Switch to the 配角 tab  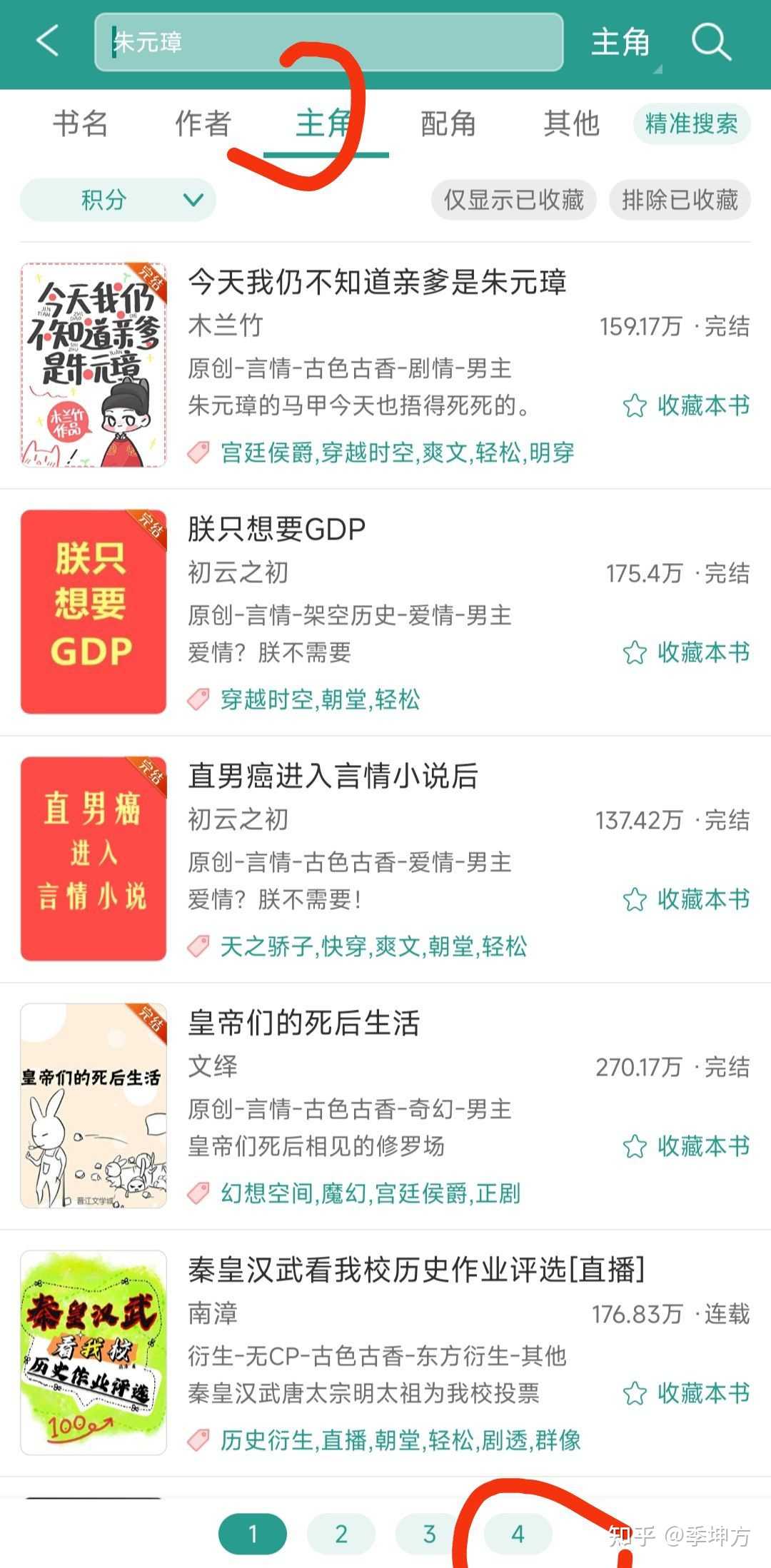click(x=448, y=123)
